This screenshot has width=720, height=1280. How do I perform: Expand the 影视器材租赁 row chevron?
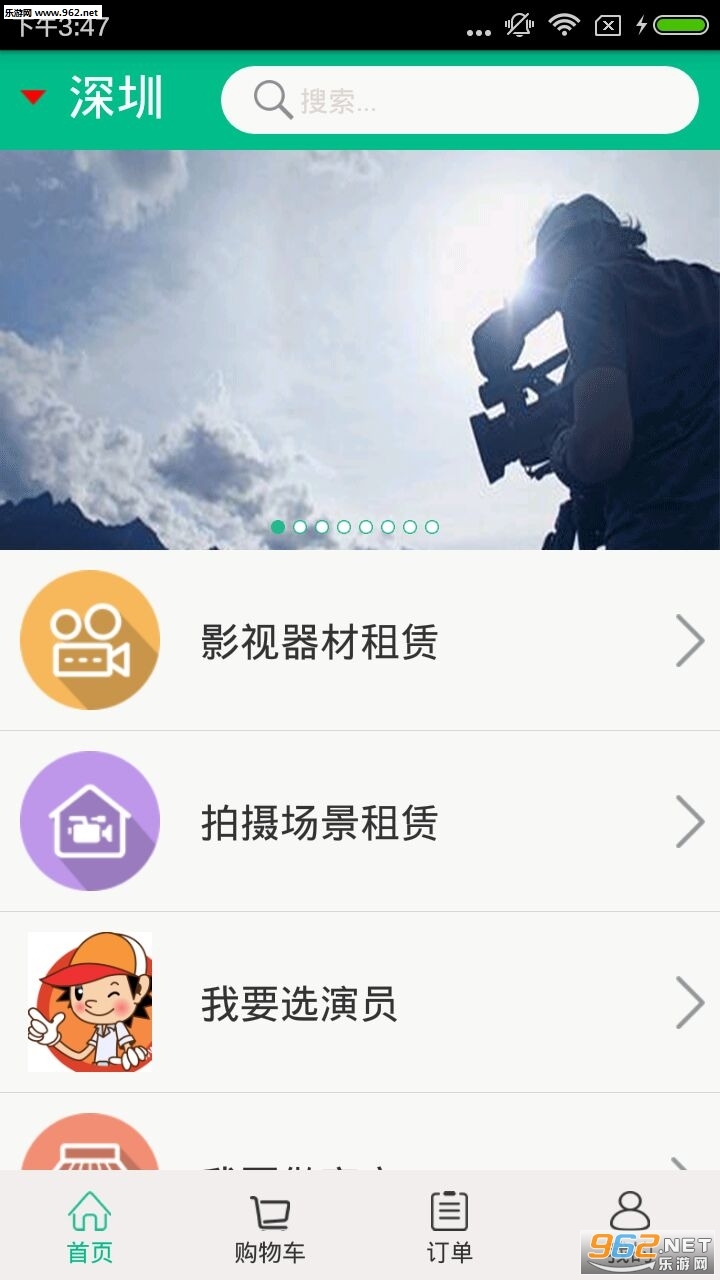pos(690,641)
